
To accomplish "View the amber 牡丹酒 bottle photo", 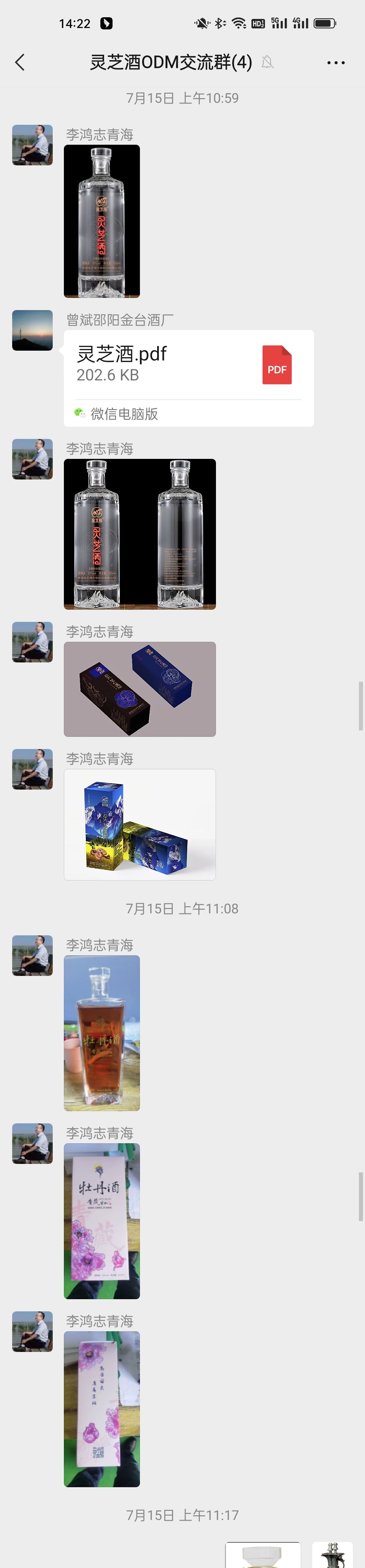I will 102,1033.
